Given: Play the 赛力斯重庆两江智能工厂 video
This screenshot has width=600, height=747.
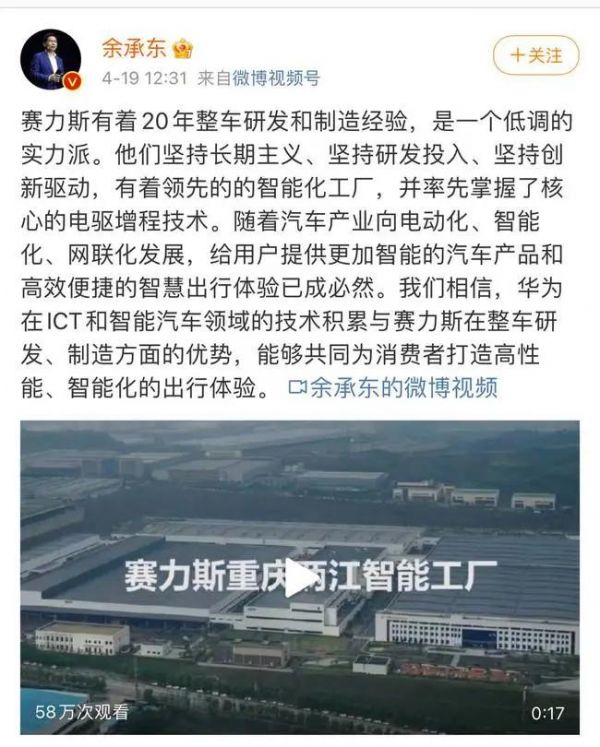Looking at the screenshot, I should (299, 577).
